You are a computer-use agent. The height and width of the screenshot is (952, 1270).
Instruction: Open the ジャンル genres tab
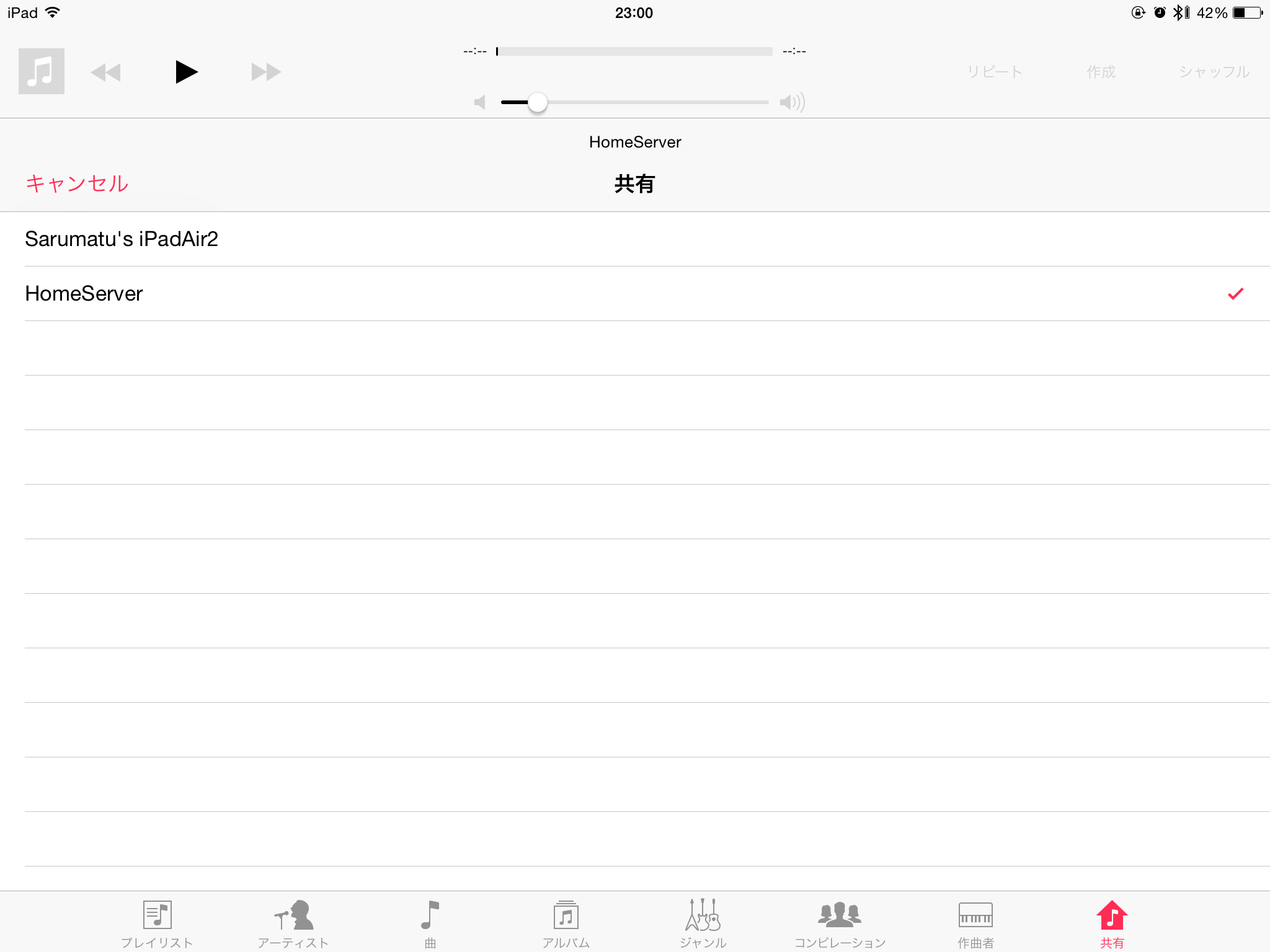[703, 923]
